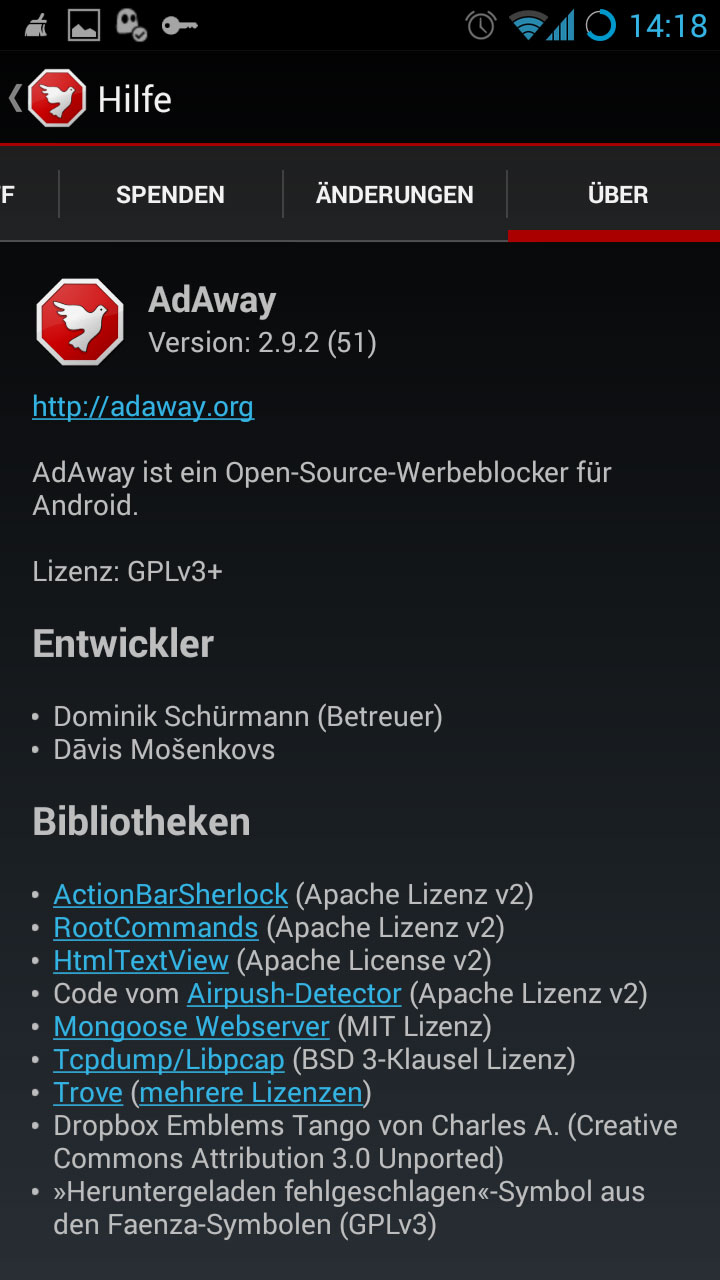This screenshot has height=1280, width=720.
Task: Switch to the Änderungen tab
Action: pos(395,194)
